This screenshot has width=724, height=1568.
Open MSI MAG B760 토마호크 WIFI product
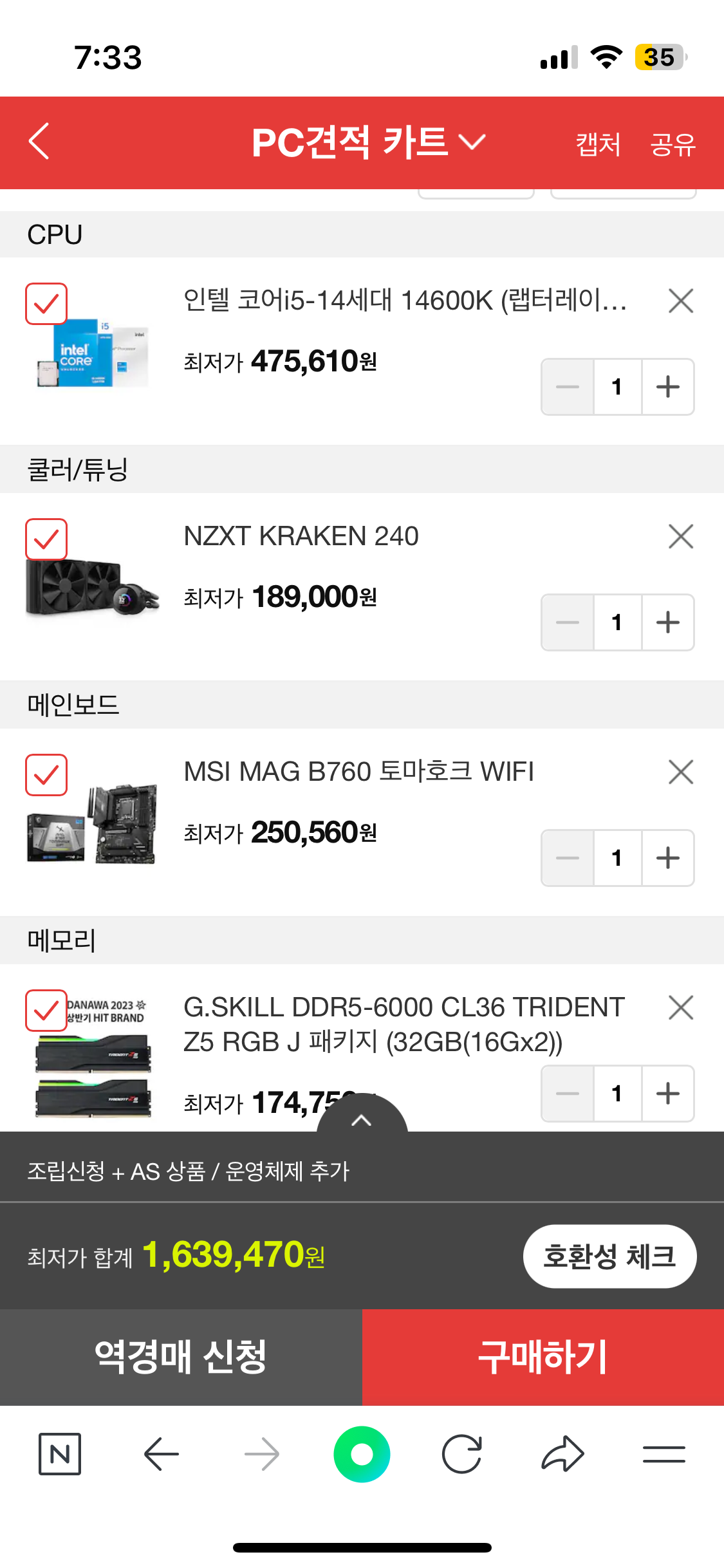click(x=358, y=772)
